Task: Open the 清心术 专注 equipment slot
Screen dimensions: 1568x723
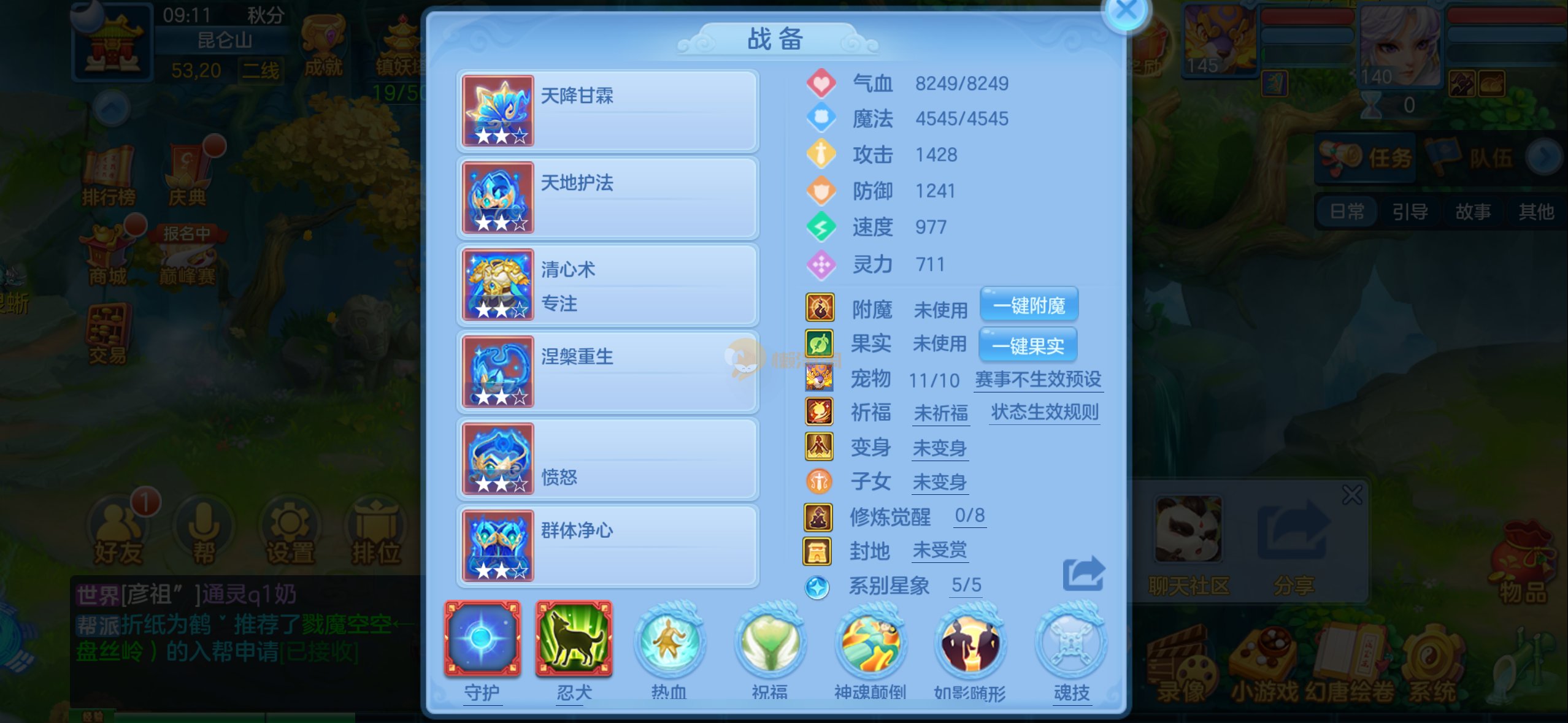Action: 607,285
